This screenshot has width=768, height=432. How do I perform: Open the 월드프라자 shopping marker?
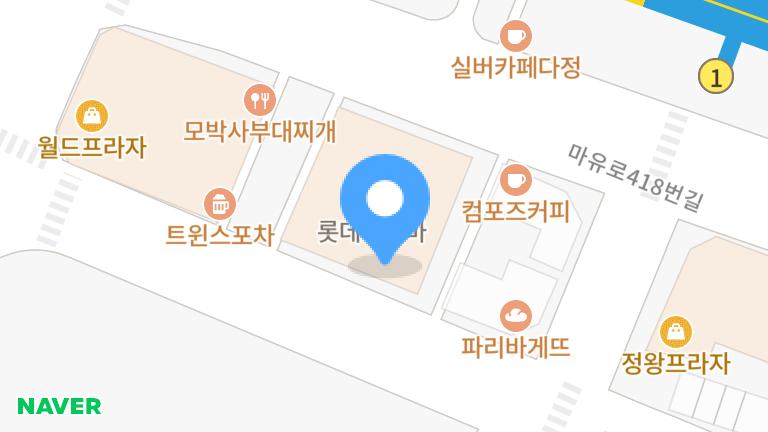coord(92,116)
